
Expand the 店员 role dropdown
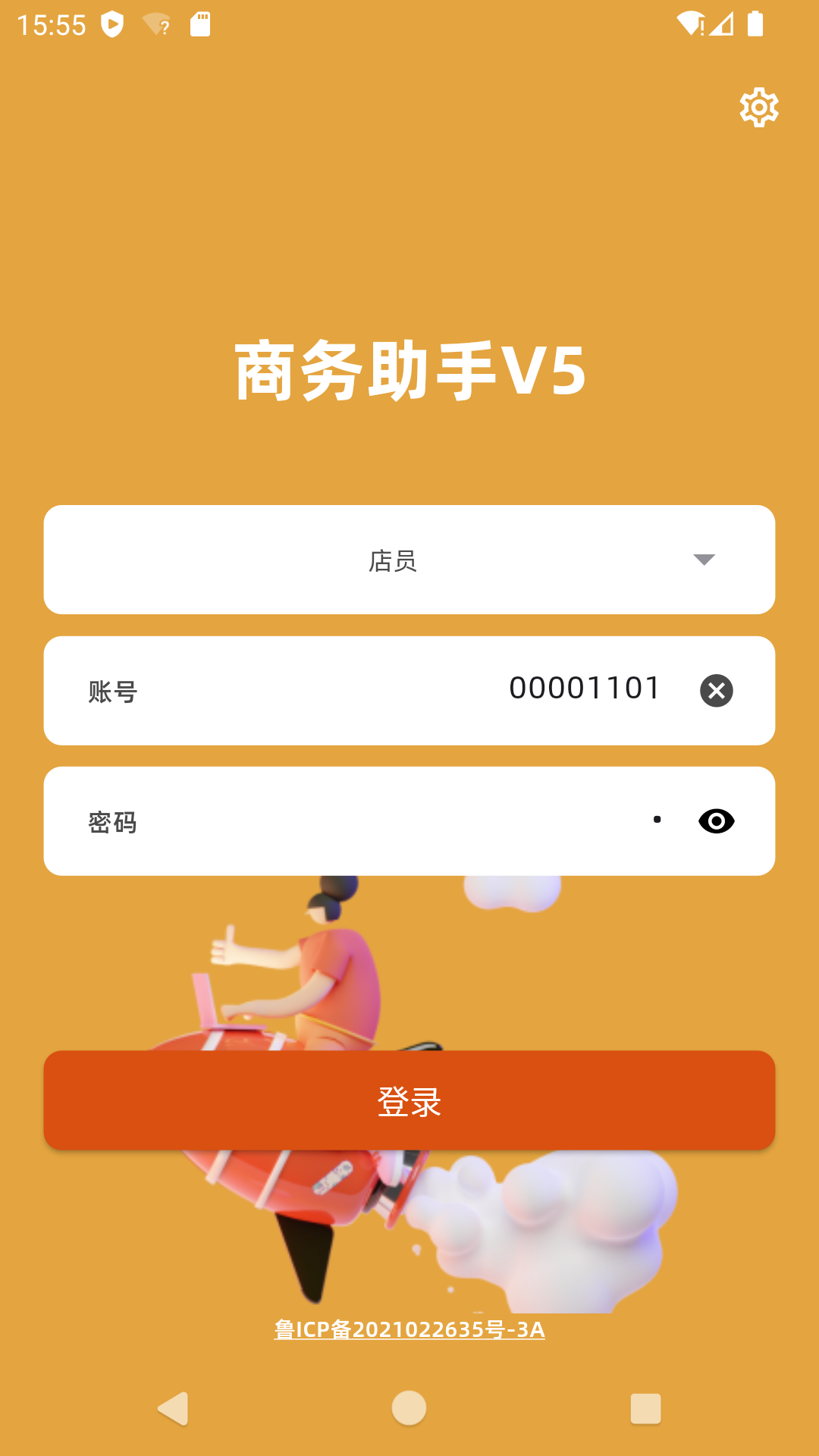tap(409, 560)
